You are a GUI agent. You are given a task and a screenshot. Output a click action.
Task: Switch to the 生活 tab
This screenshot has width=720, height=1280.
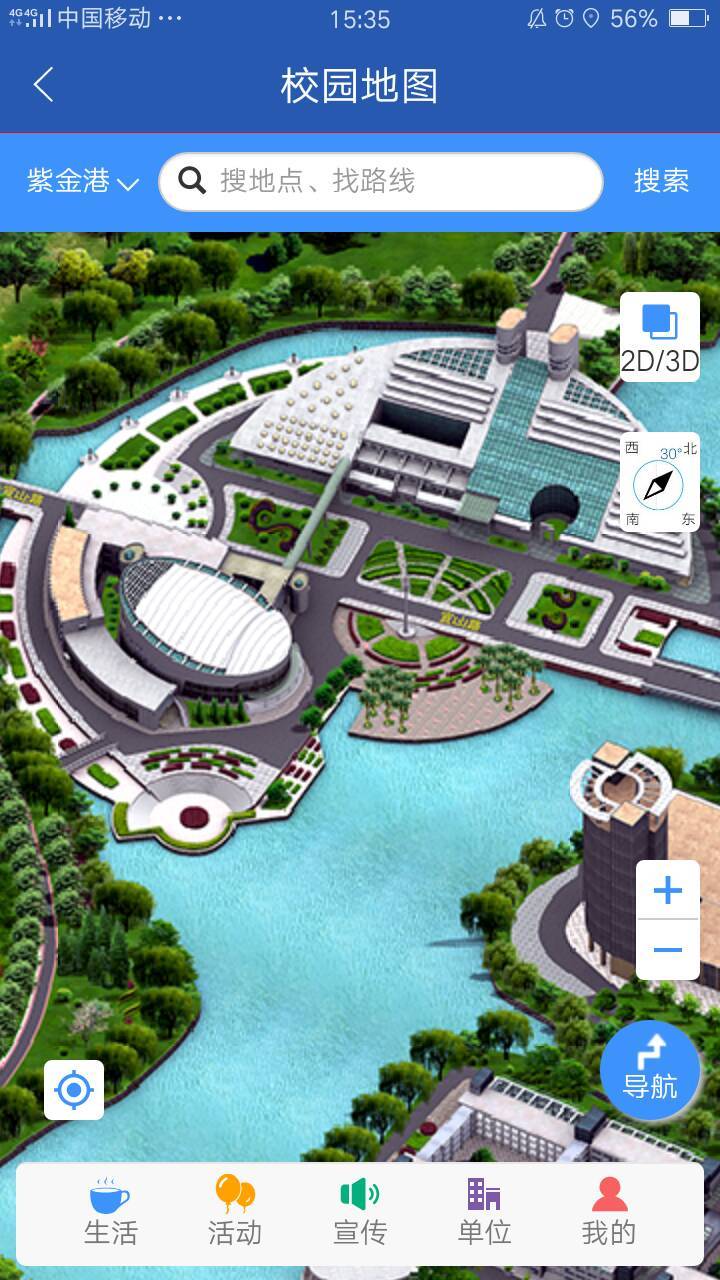pyautogui.click(x=110, y=1212)
